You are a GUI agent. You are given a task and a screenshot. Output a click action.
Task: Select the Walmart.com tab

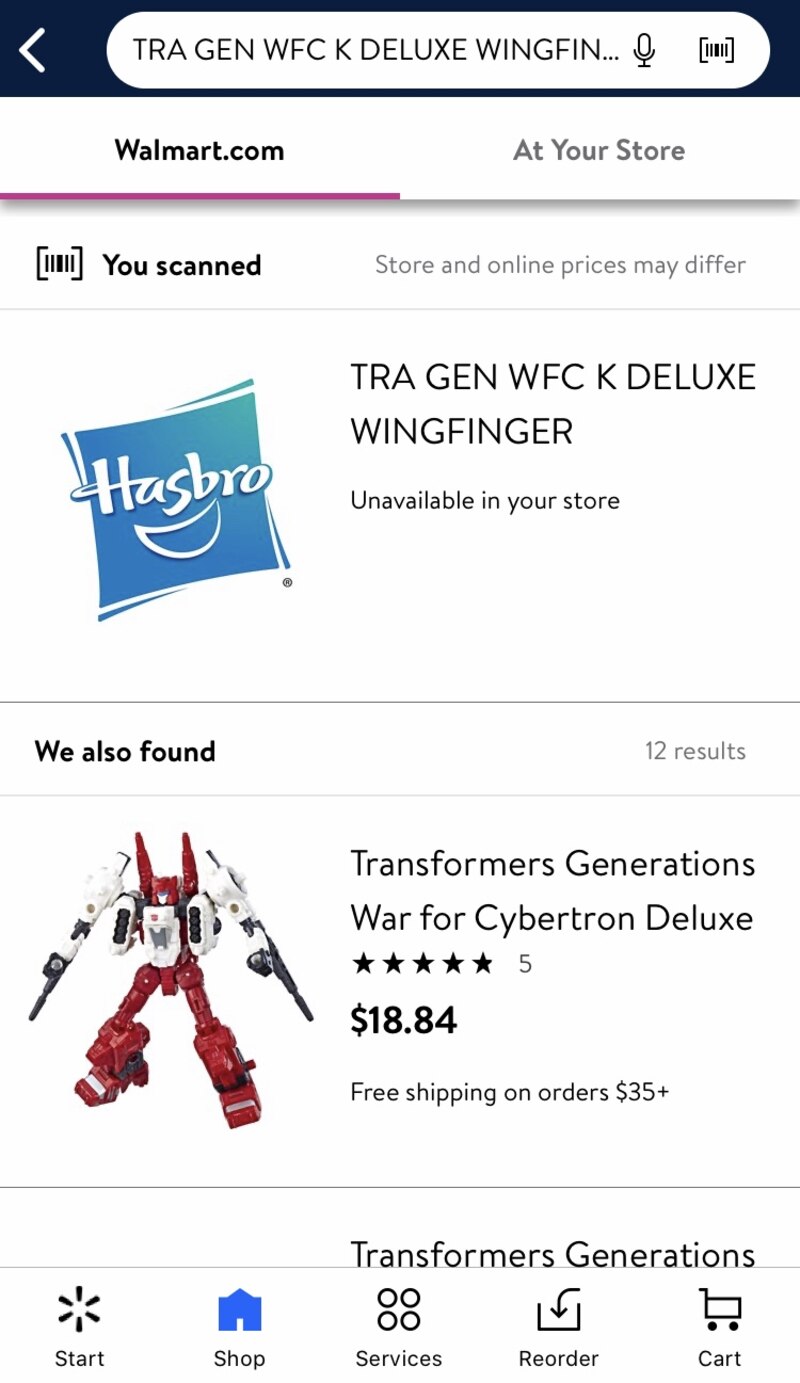point(199,151)
